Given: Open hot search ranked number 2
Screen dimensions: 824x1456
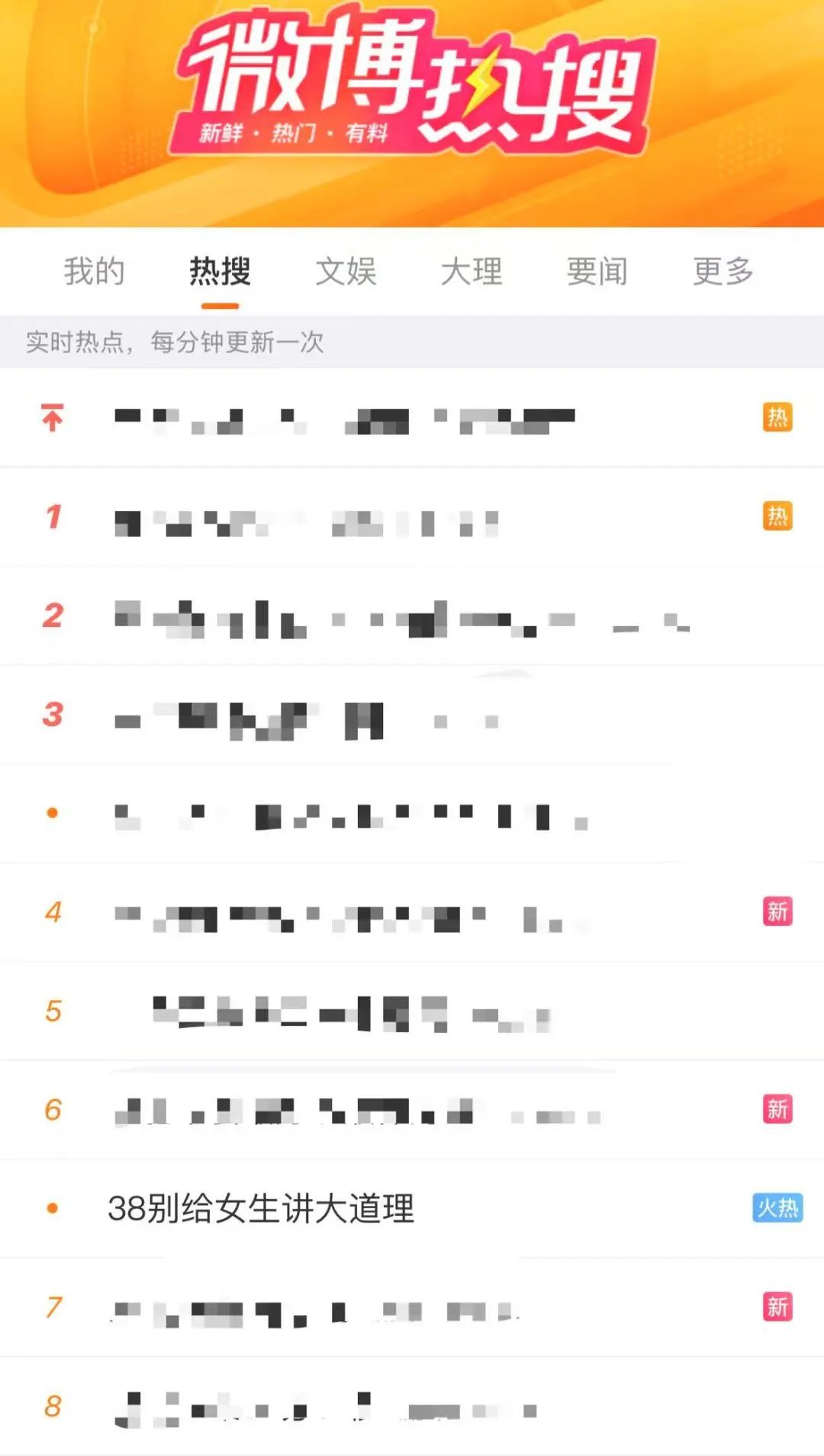Looking at the screenshot, I should click(397, 617).
